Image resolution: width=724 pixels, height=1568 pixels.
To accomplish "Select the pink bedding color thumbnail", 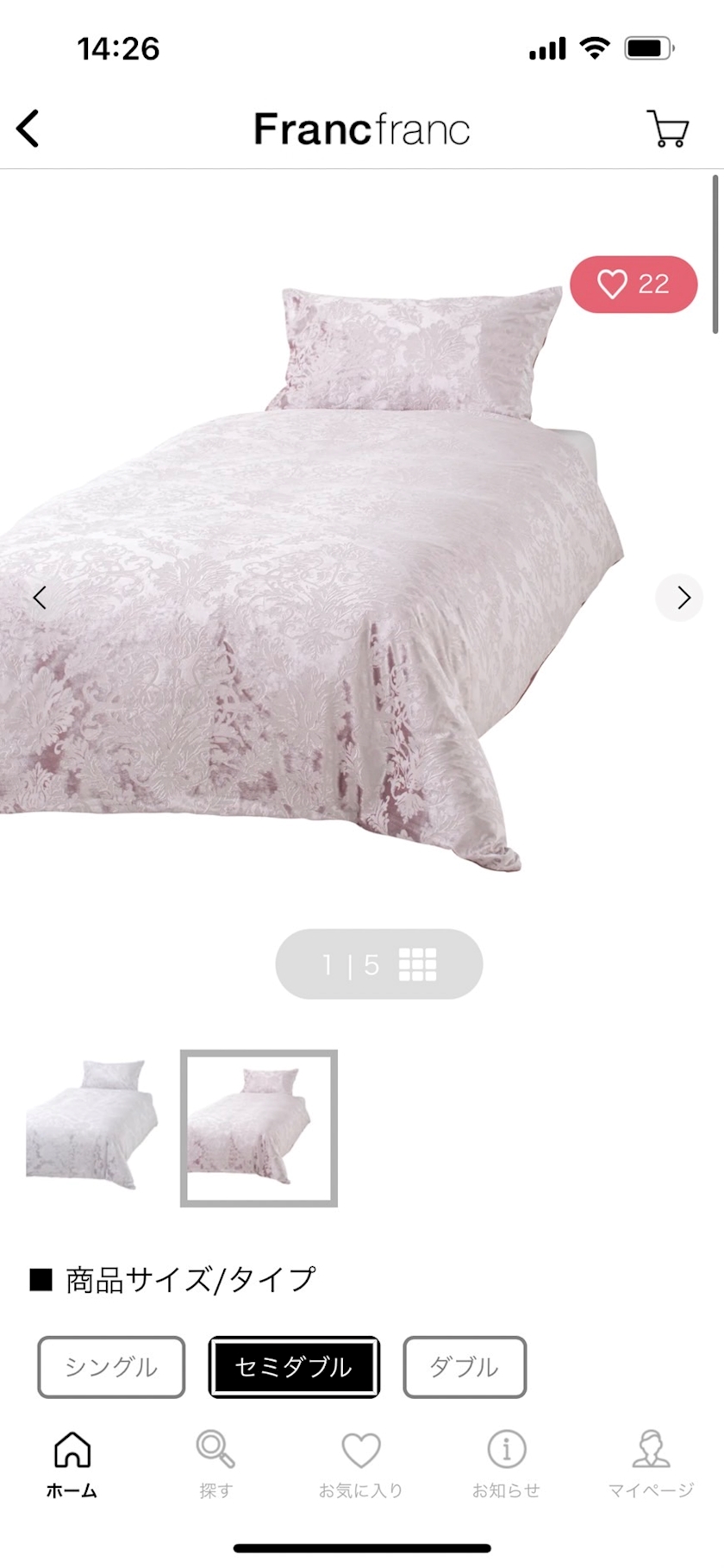I will point(259,1128).
